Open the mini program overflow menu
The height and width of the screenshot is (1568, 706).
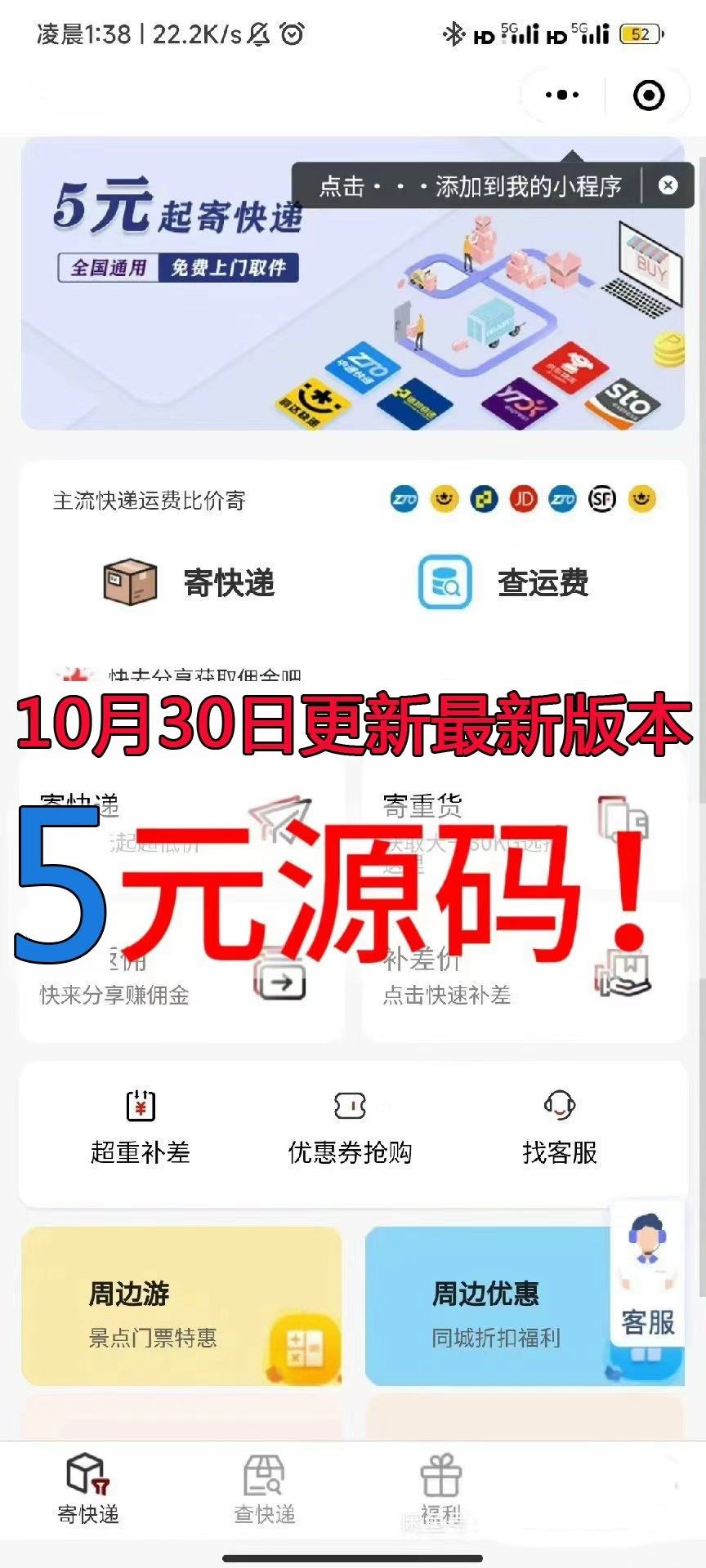pyautogui.click(x=562, y=96)
